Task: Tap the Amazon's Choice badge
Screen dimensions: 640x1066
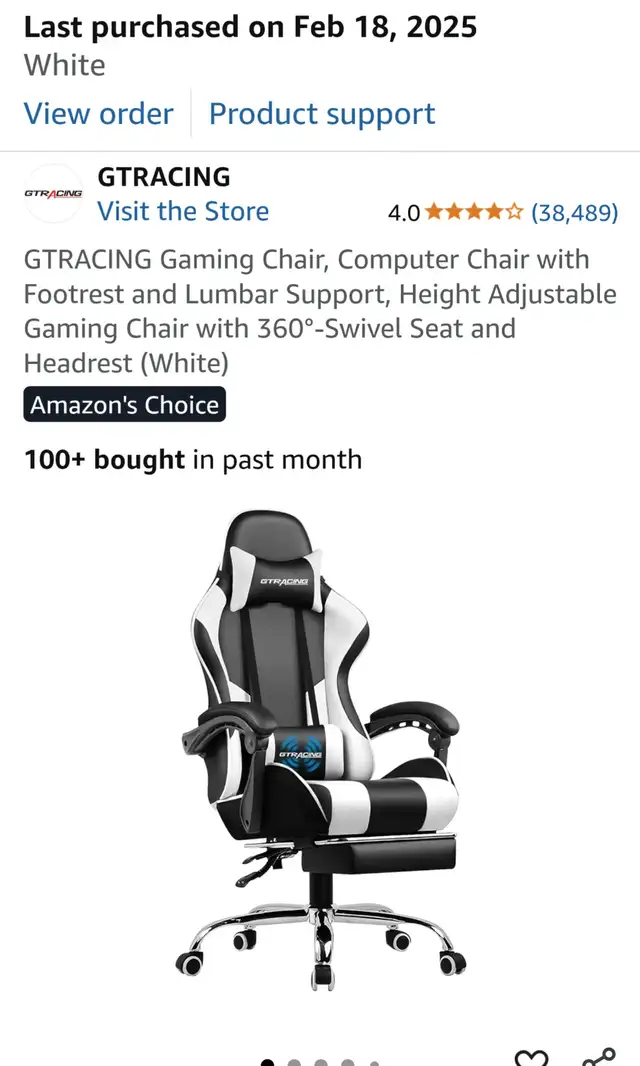Action: pos(124,405)
